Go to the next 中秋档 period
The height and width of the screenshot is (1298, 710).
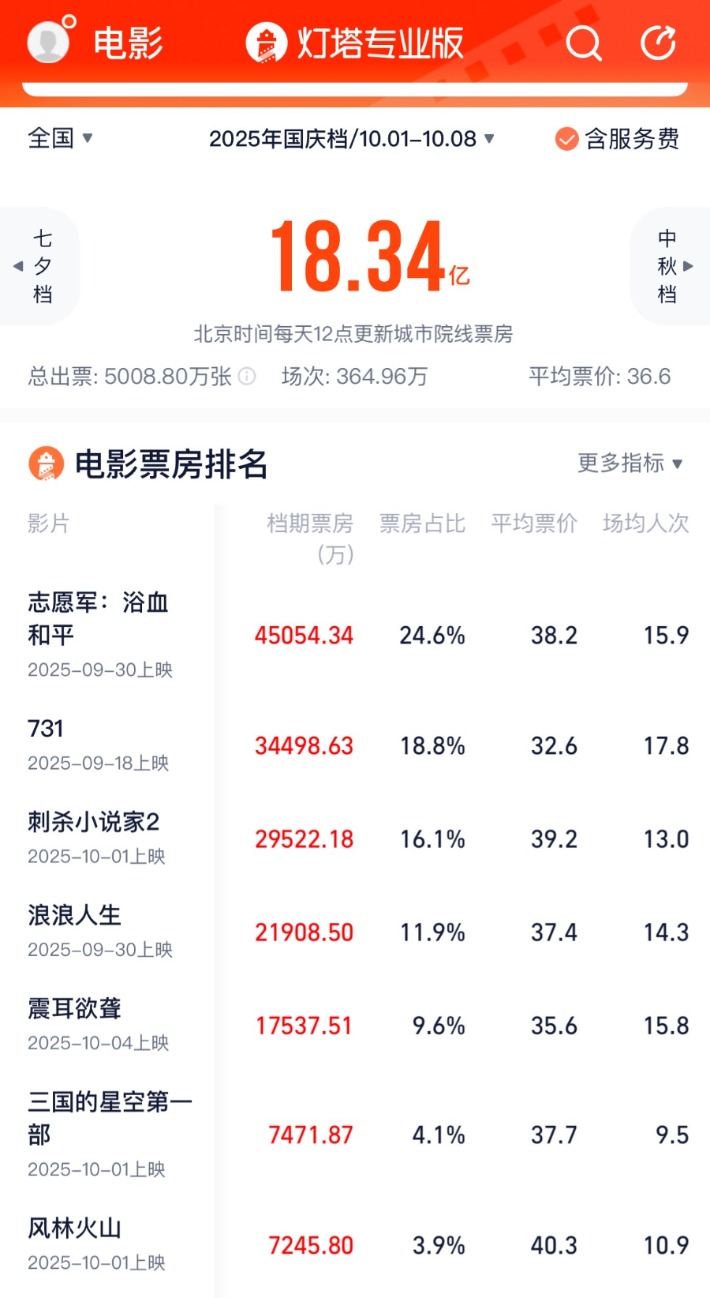(x=669, y=266)
